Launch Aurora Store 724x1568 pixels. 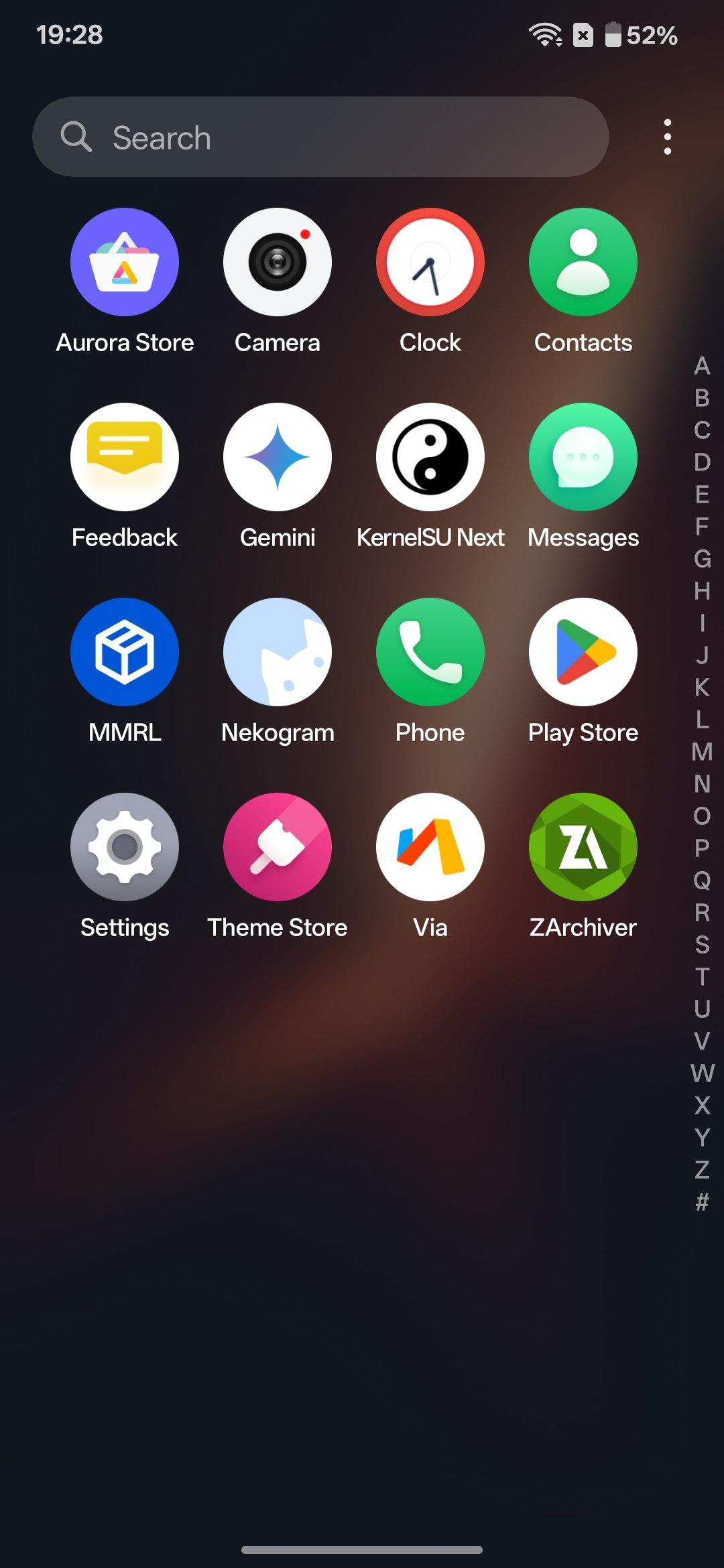tap(125, 262)
